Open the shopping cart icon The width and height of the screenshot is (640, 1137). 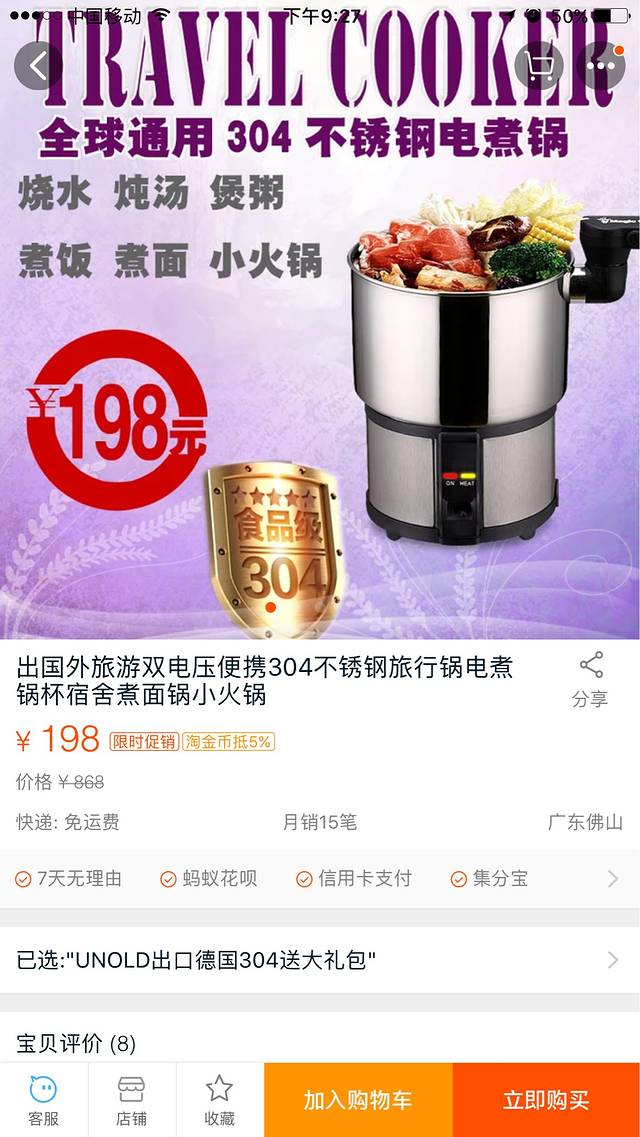(x=539, y=66)
